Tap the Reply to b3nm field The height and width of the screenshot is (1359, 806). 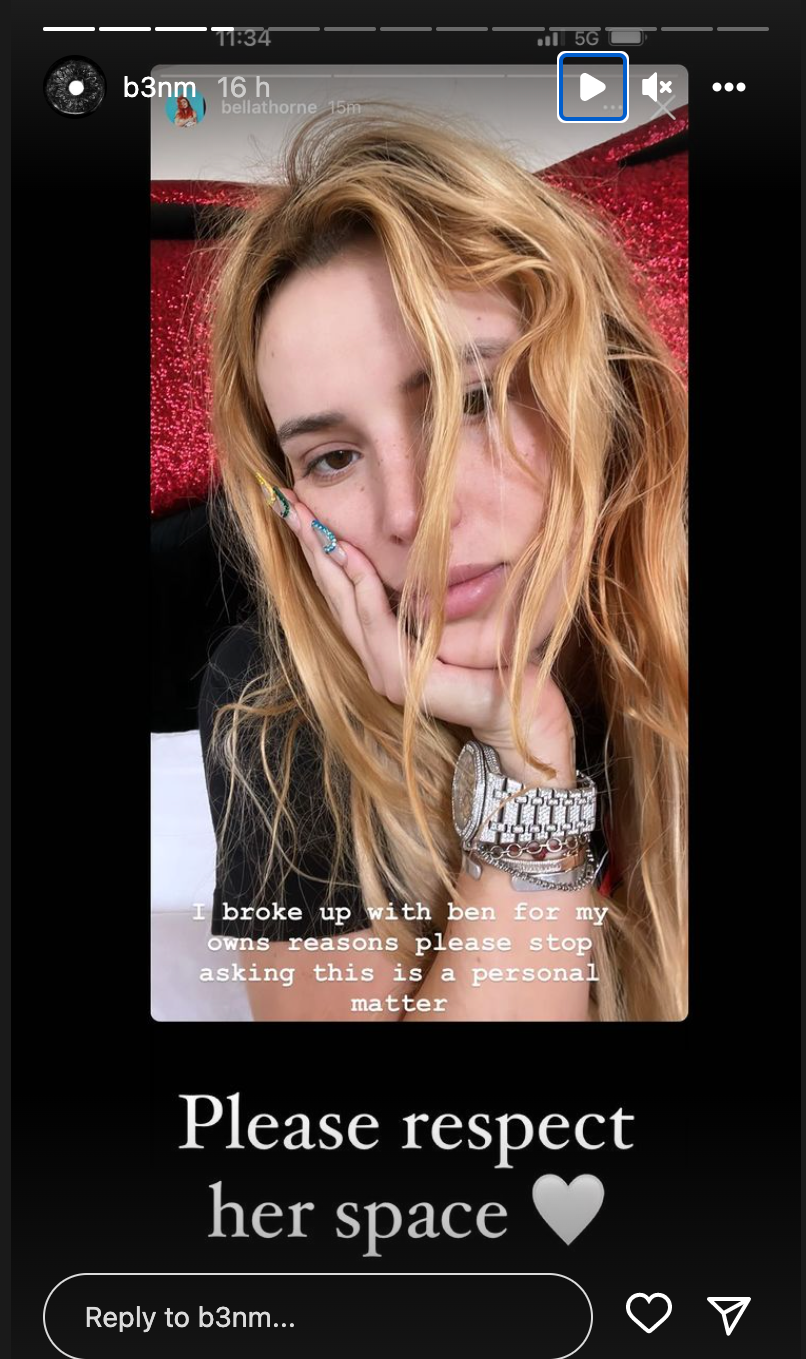click(x=317, y=1317)
